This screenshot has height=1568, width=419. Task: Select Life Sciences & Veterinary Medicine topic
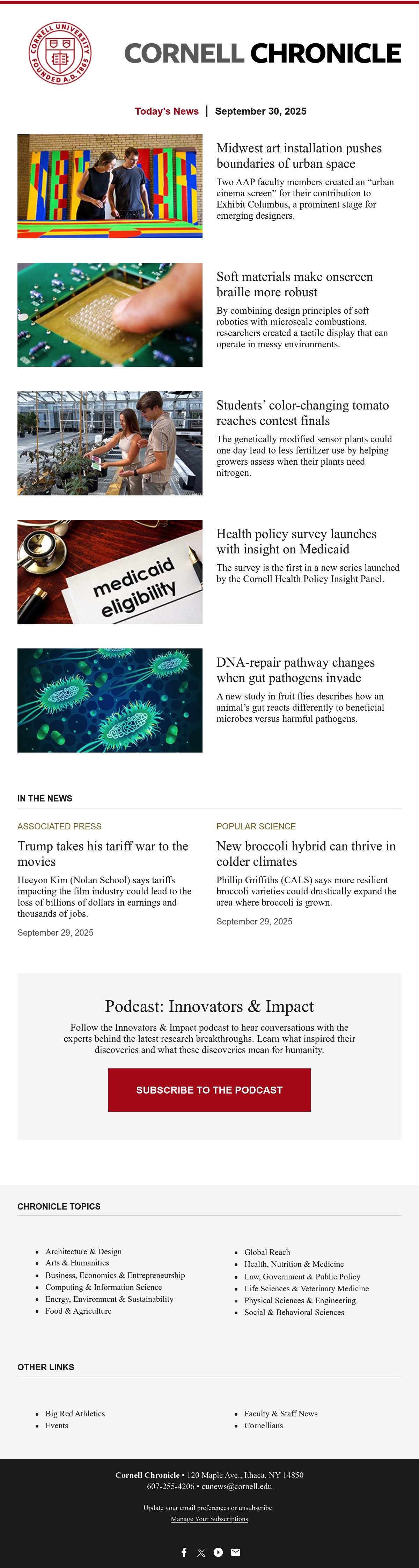coord(307,1288)
